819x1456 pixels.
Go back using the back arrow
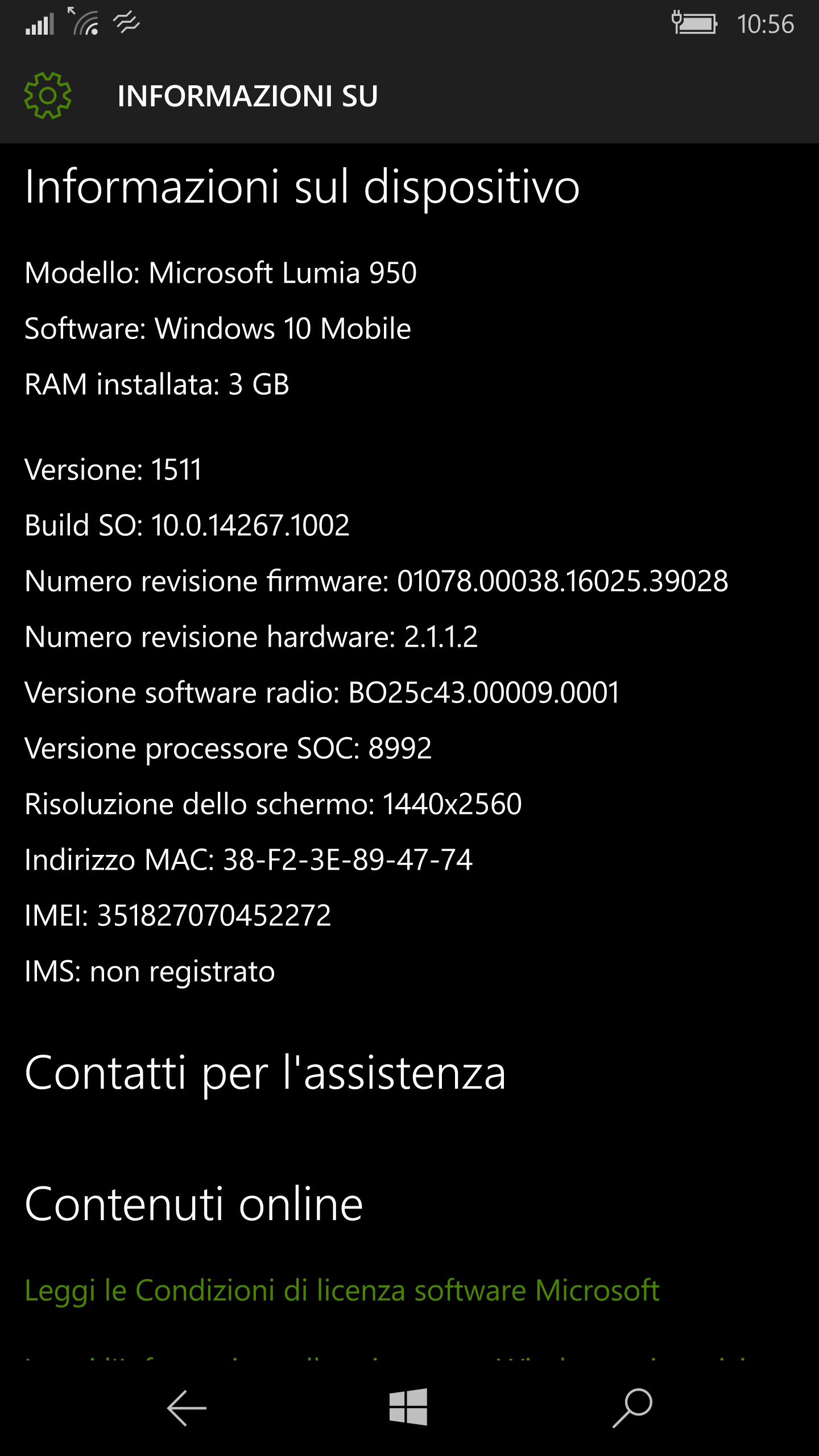click(187, 1408)
